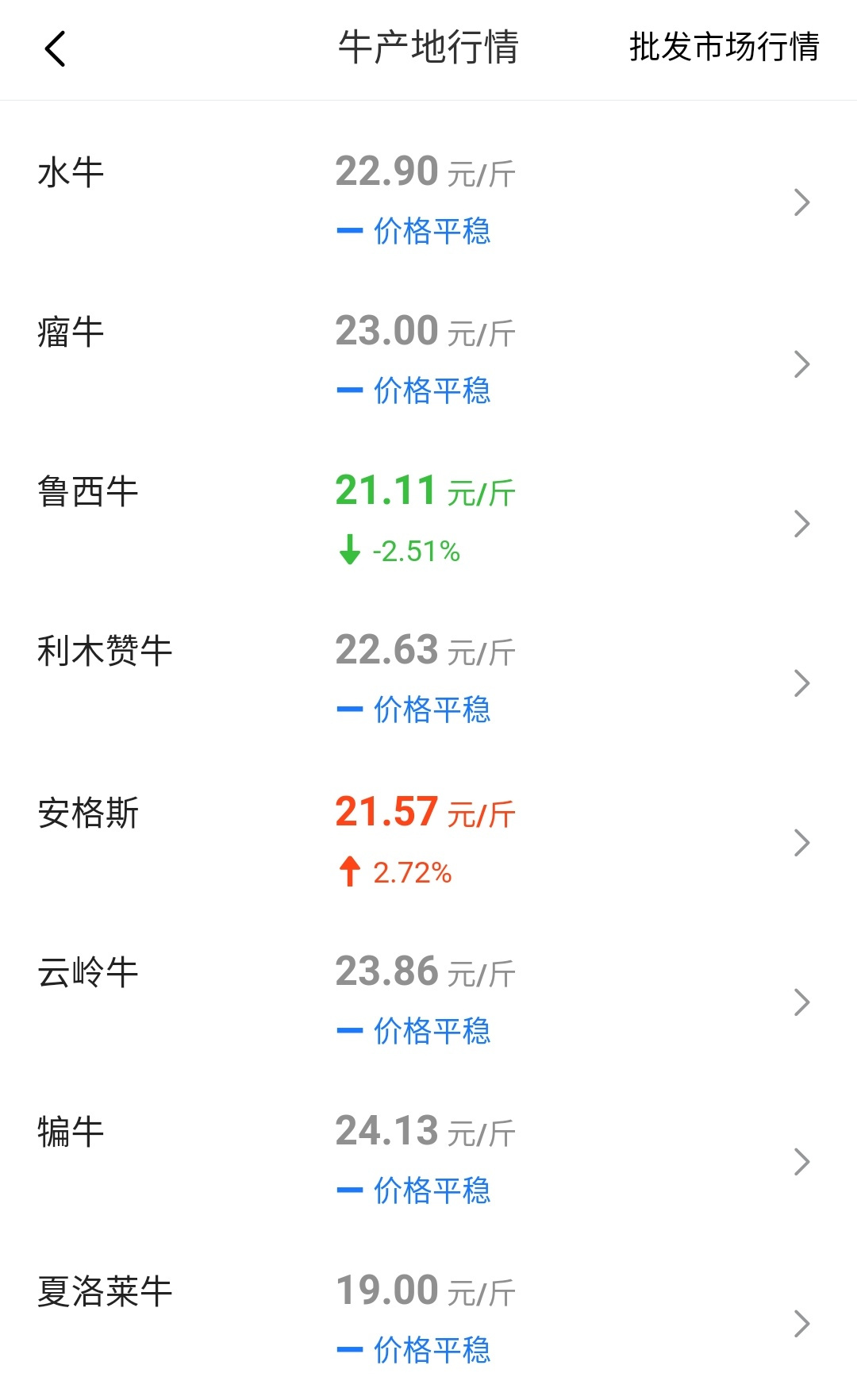This screenshot has width=857, height=1400.
Task: Go back using the top-left arrow
Action: [55, 49]
